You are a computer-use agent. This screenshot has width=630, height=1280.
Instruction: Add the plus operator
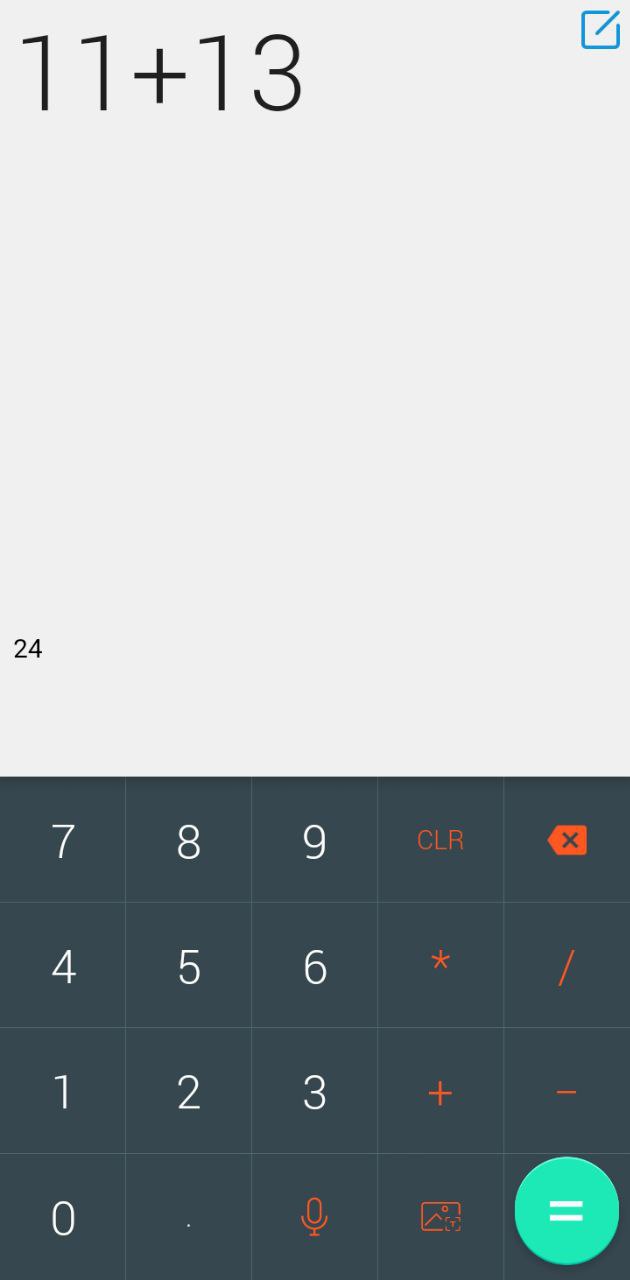(440, 1092)
